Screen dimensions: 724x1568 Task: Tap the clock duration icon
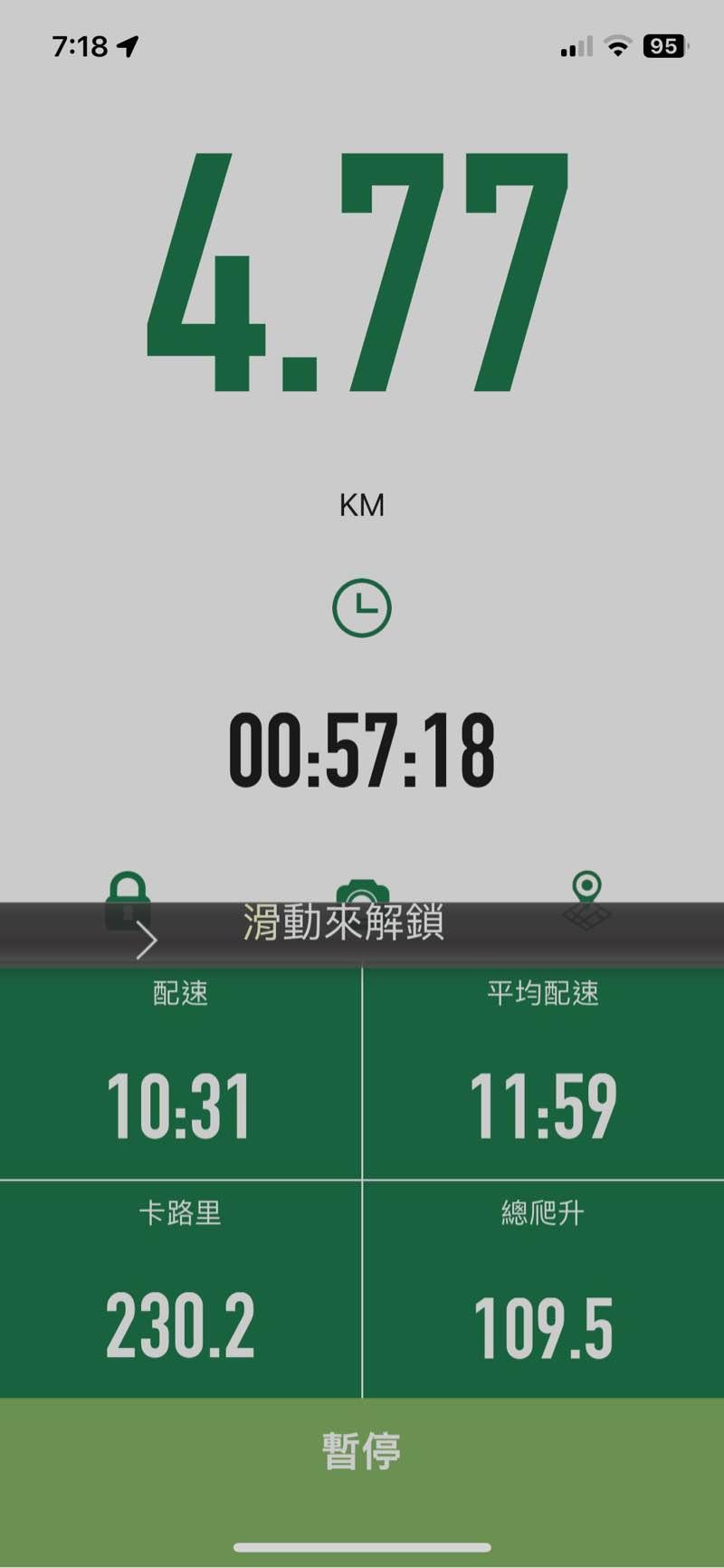[x=362, y=607]
